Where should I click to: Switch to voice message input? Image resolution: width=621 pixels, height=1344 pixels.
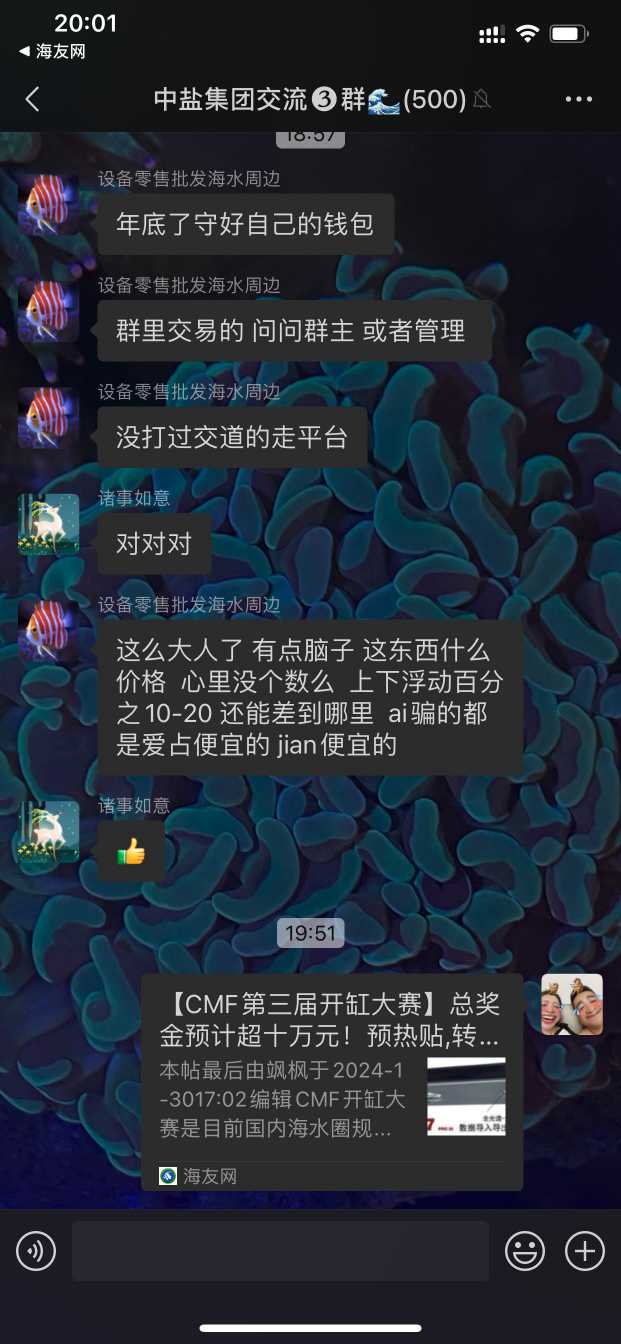click(36, 1251)
